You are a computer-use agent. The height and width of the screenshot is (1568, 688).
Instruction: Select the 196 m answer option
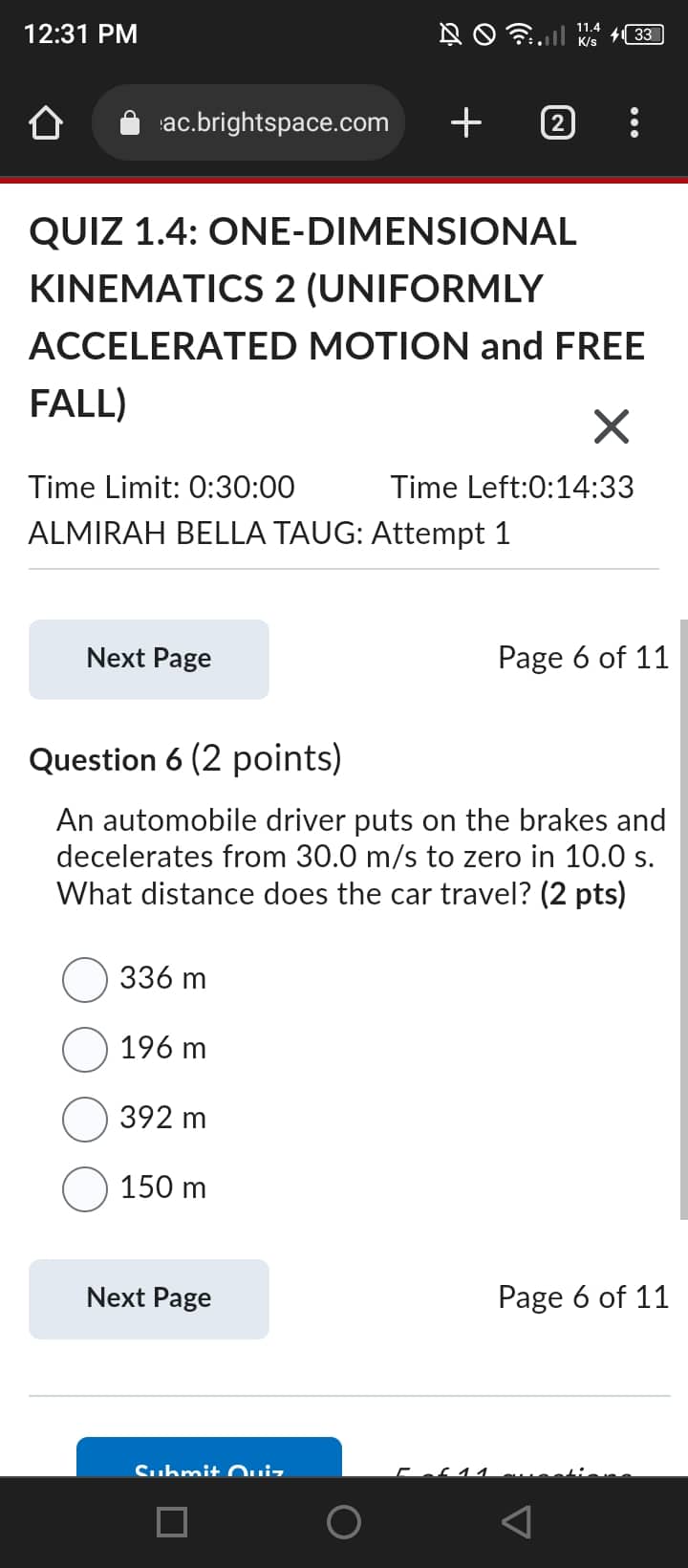[84, 1048]
